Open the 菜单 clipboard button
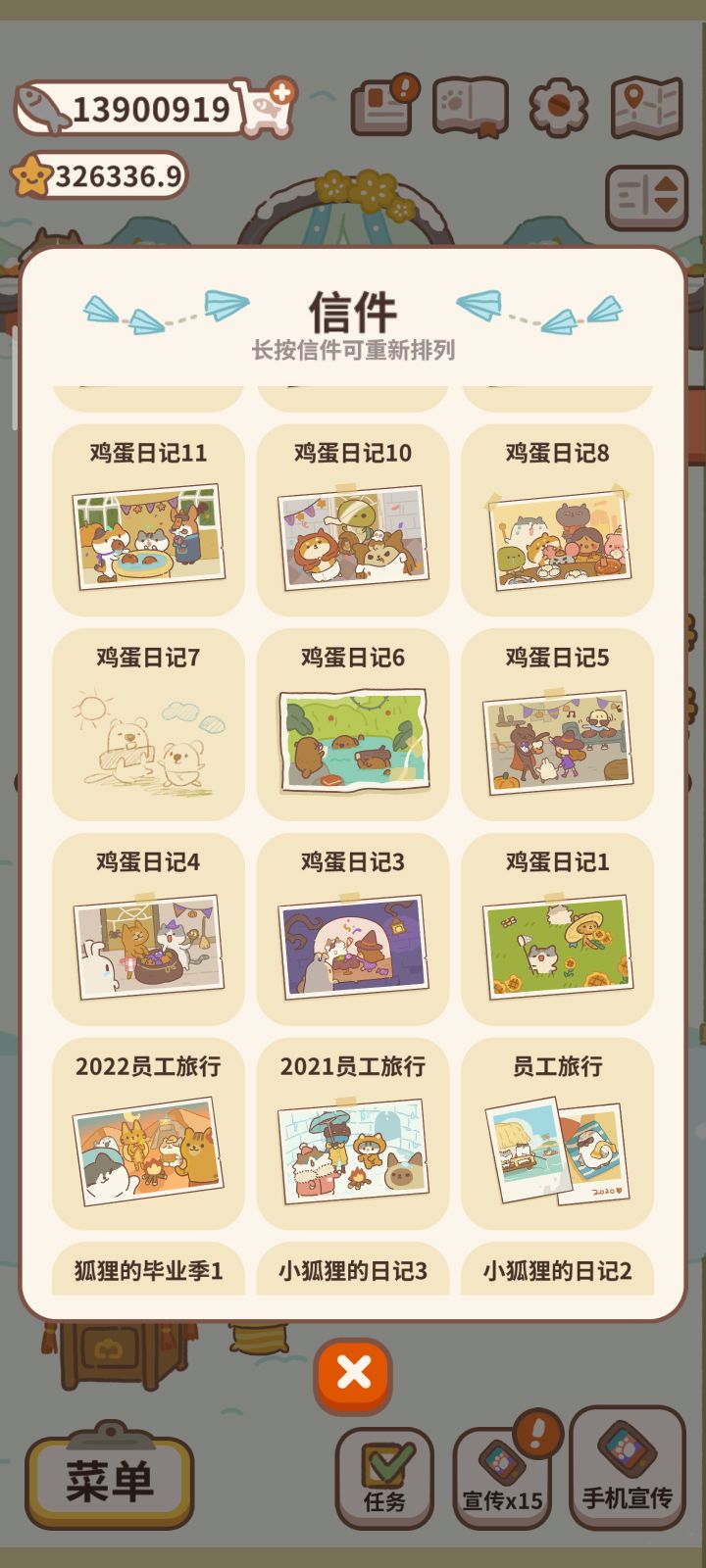The width and height of the screenshot is (706, 1568). (108, 1480)
